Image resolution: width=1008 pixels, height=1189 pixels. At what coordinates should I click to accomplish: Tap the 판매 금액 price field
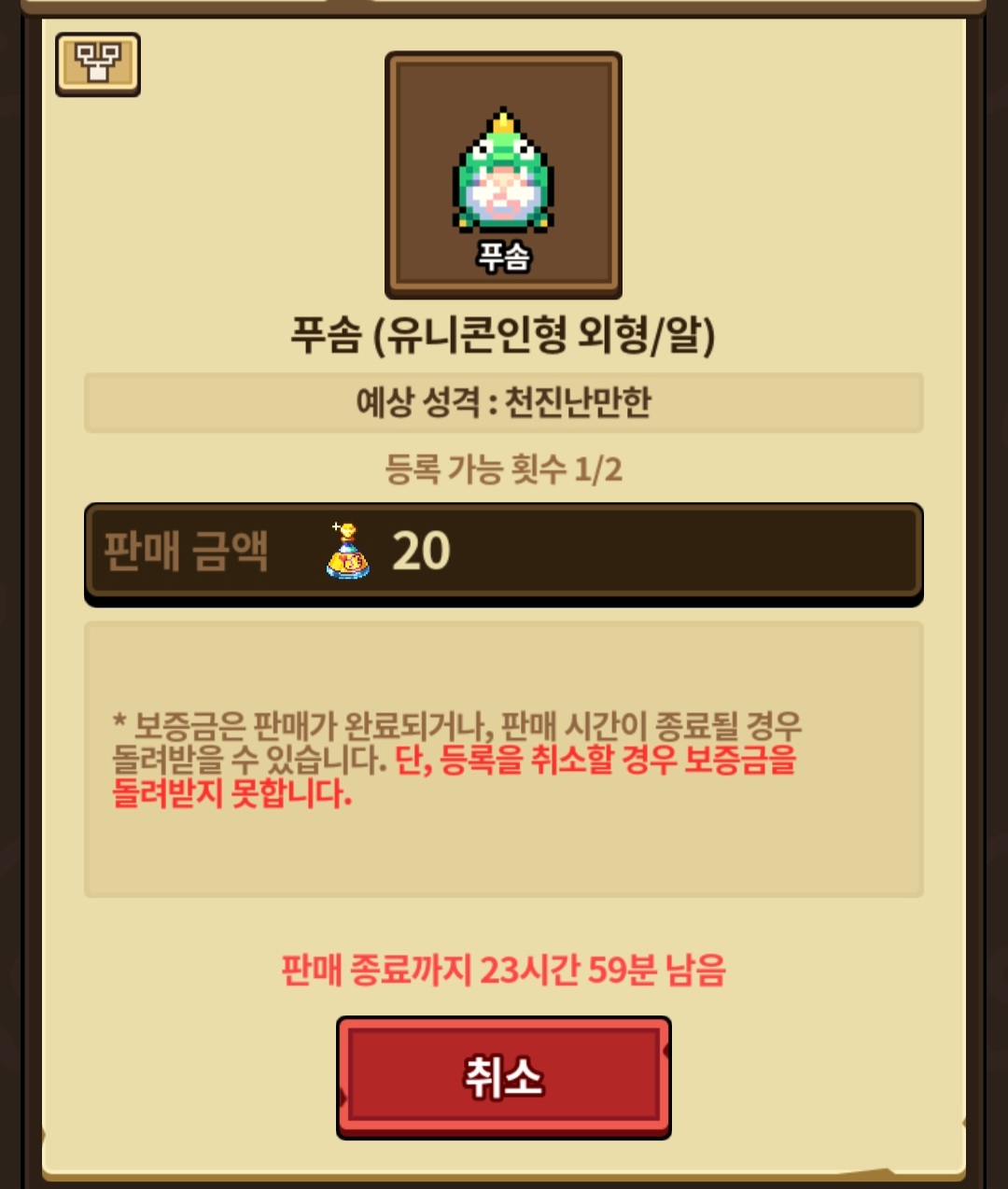tap(504, 553)
